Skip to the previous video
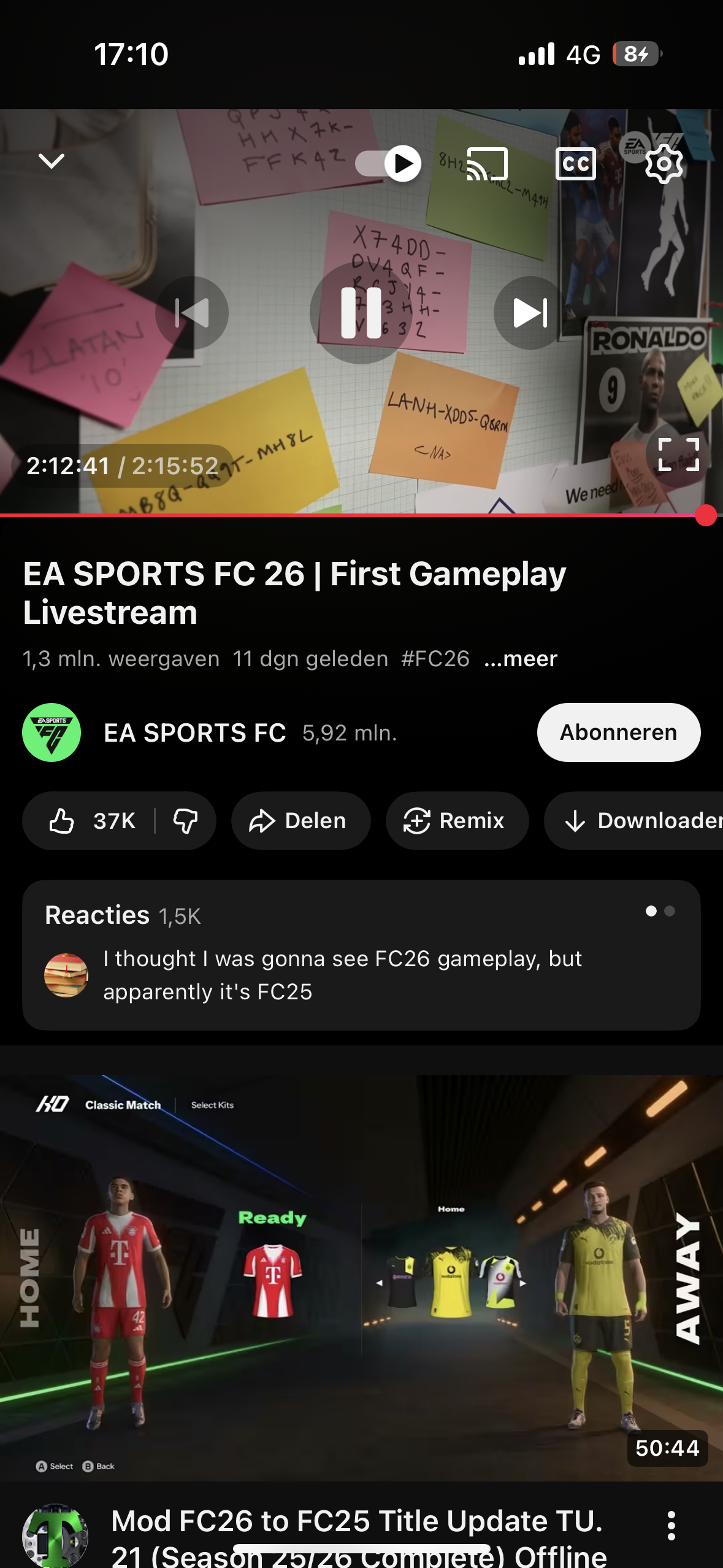This screenshot has width=723, height=1568. [x=192, y=313]
